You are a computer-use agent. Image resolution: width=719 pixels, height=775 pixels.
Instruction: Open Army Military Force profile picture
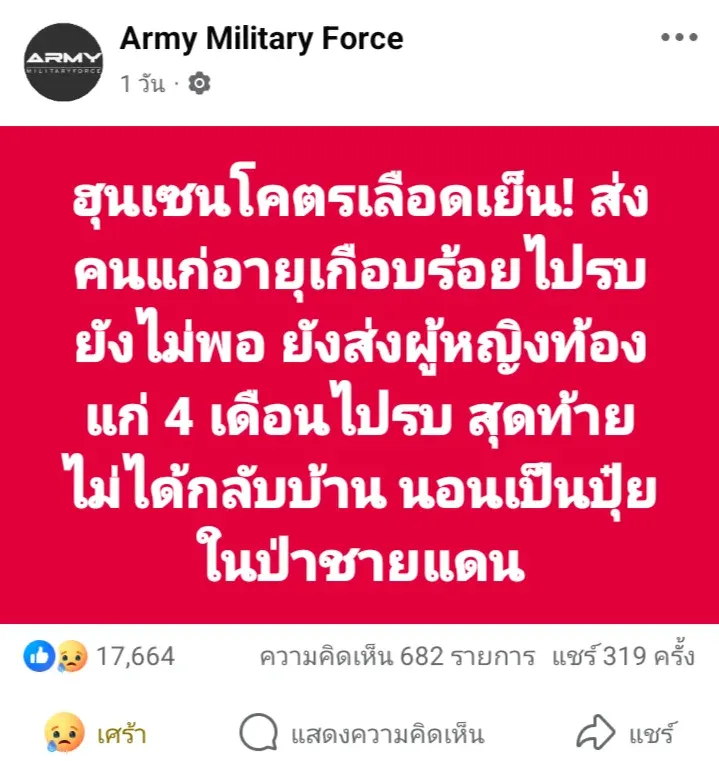[x=63, y=62]
